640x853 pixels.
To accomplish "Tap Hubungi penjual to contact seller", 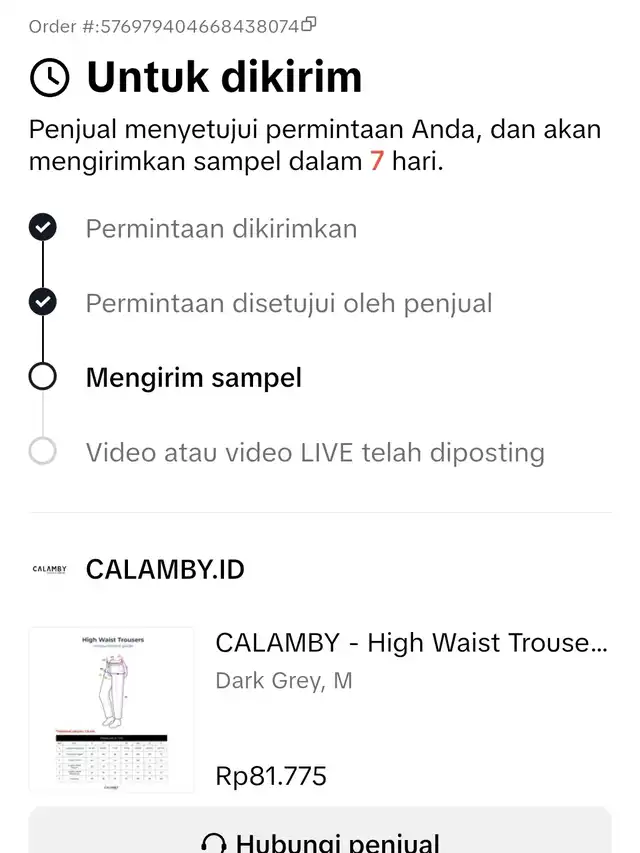I will (320, 840).
